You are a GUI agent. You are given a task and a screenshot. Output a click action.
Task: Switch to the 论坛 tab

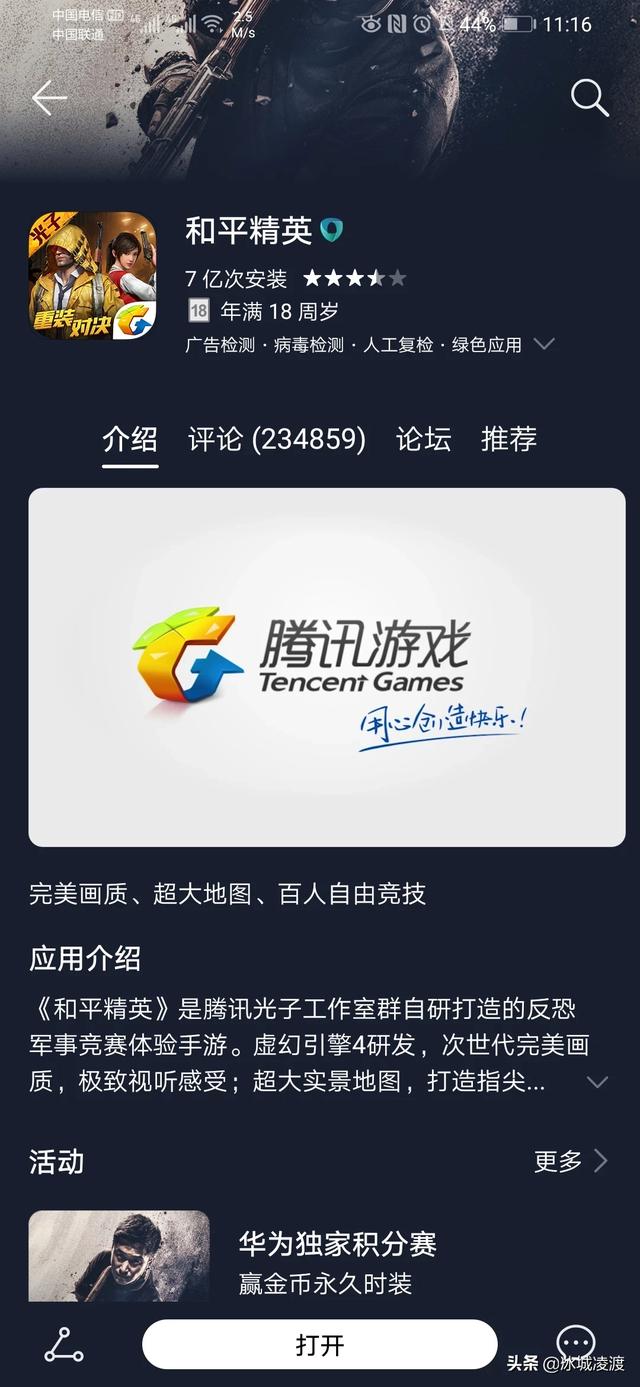tap(423, 439)
